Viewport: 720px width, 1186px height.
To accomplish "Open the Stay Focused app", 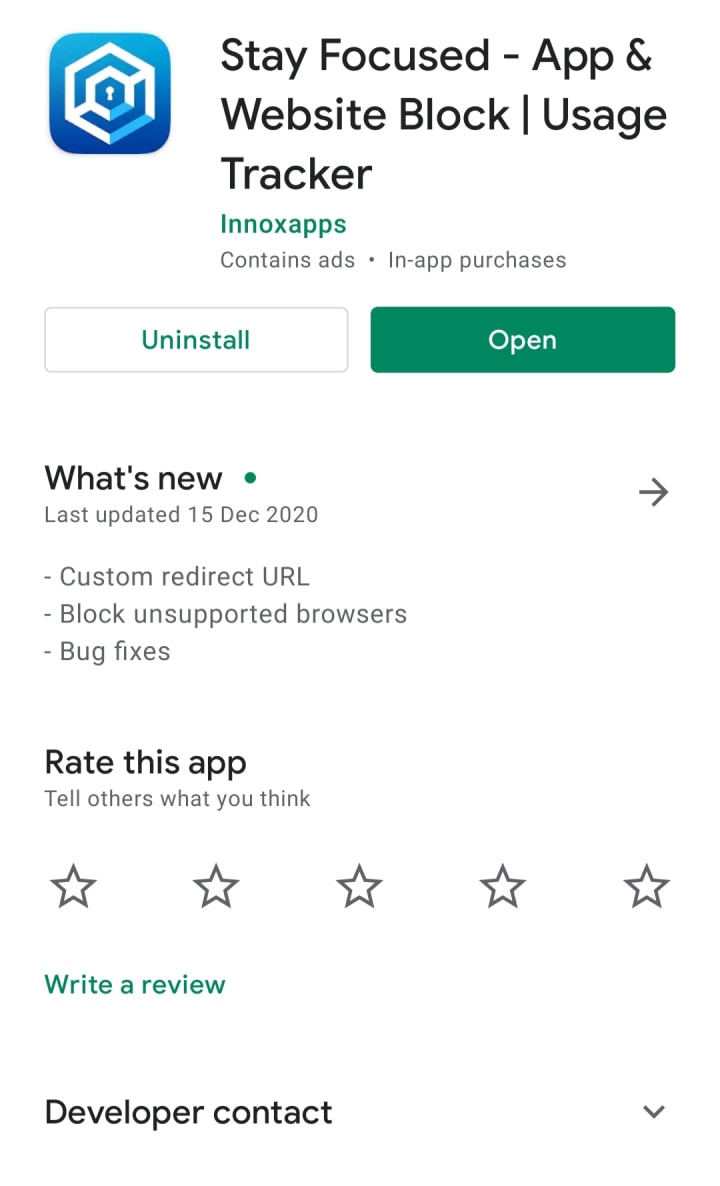I will click(522, 340).
